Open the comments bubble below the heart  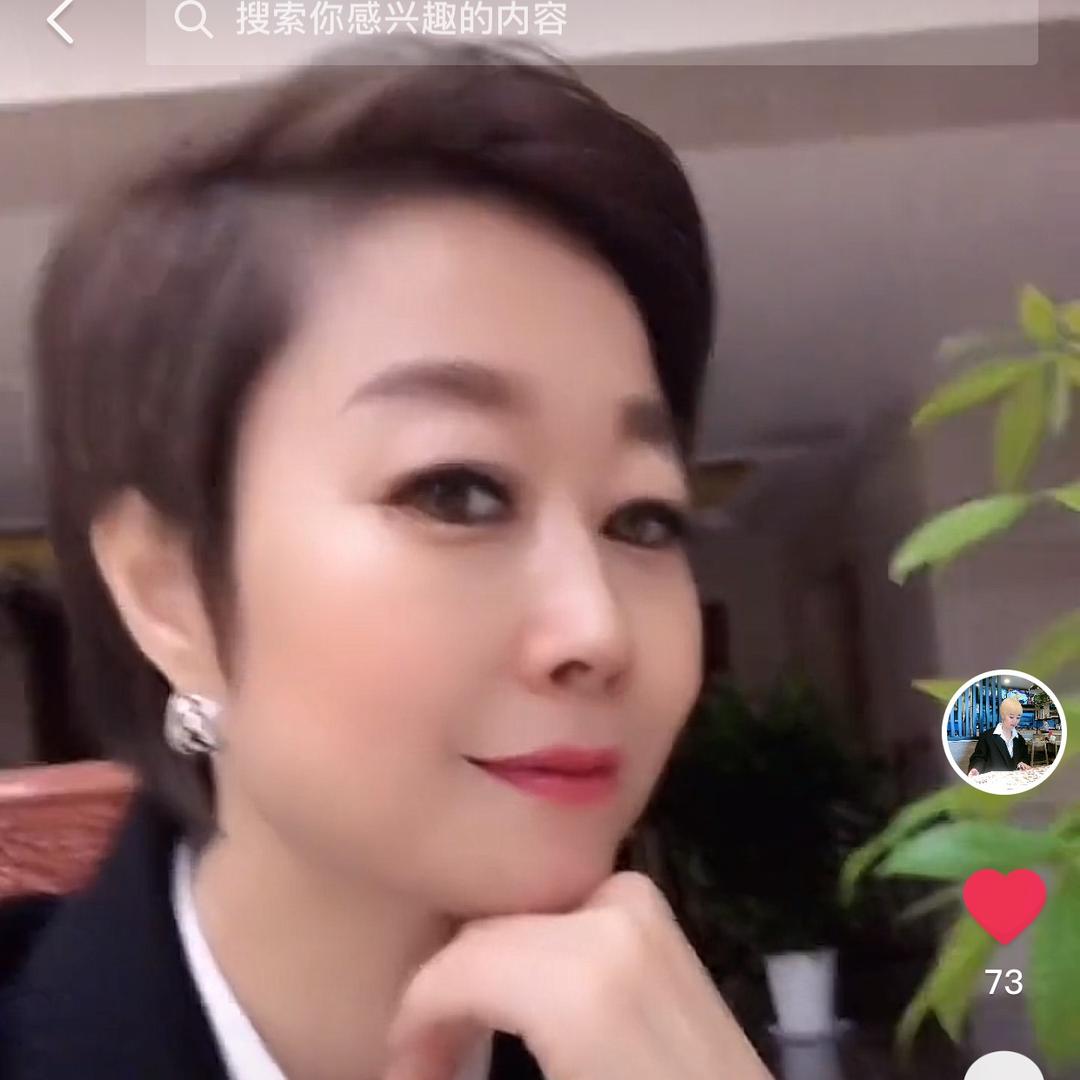1004,1068
